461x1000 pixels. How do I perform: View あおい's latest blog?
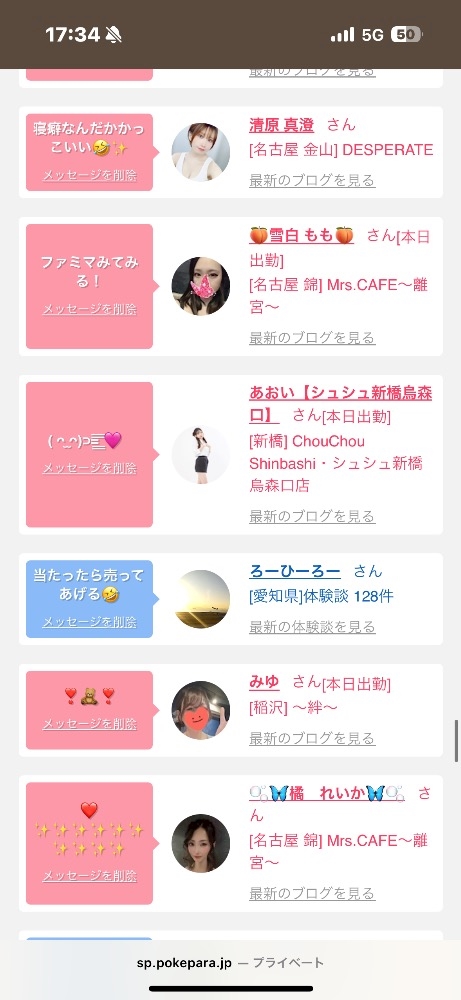[312, 516]
